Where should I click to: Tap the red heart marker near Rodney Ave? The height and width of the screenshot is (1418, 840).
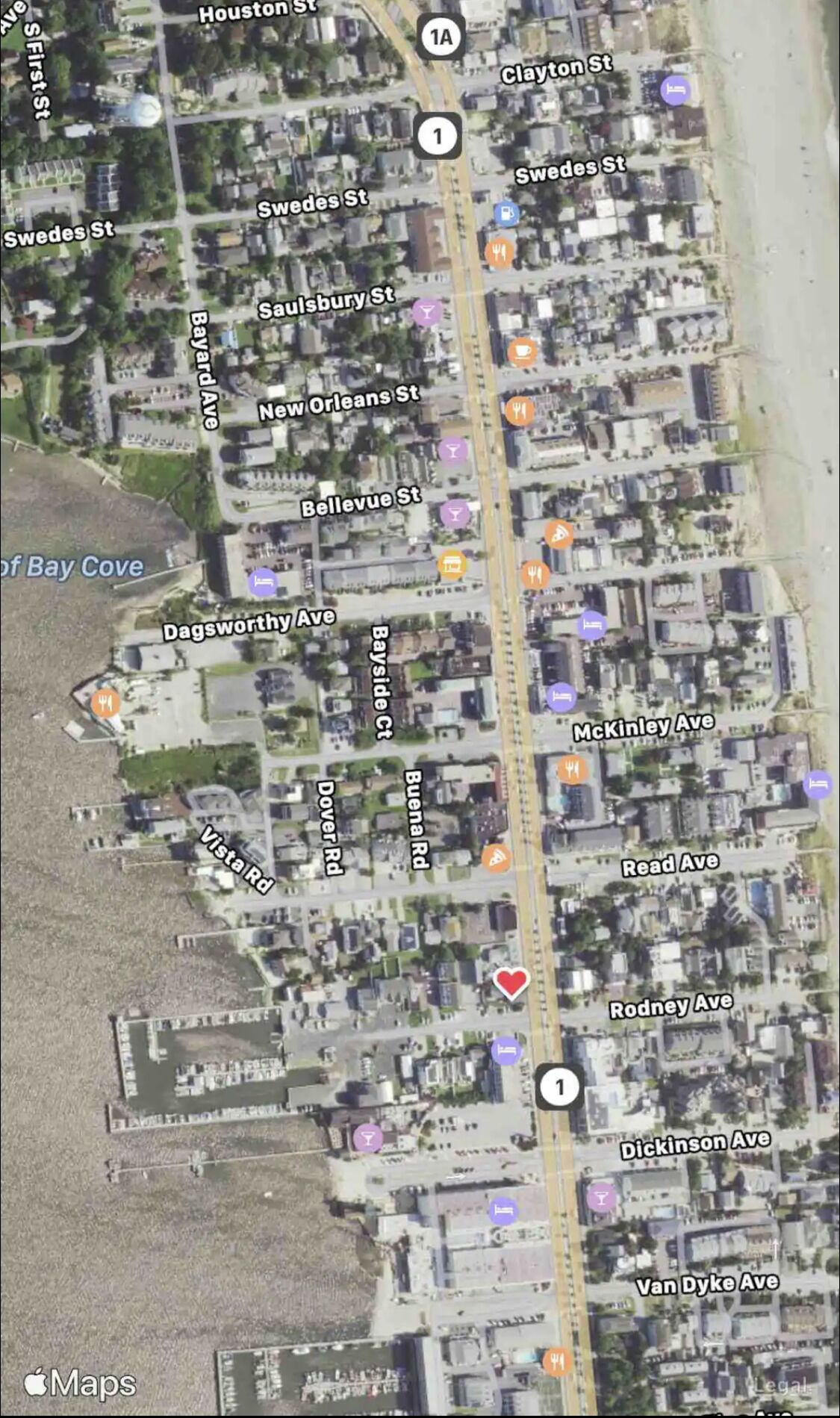[511, 983]
